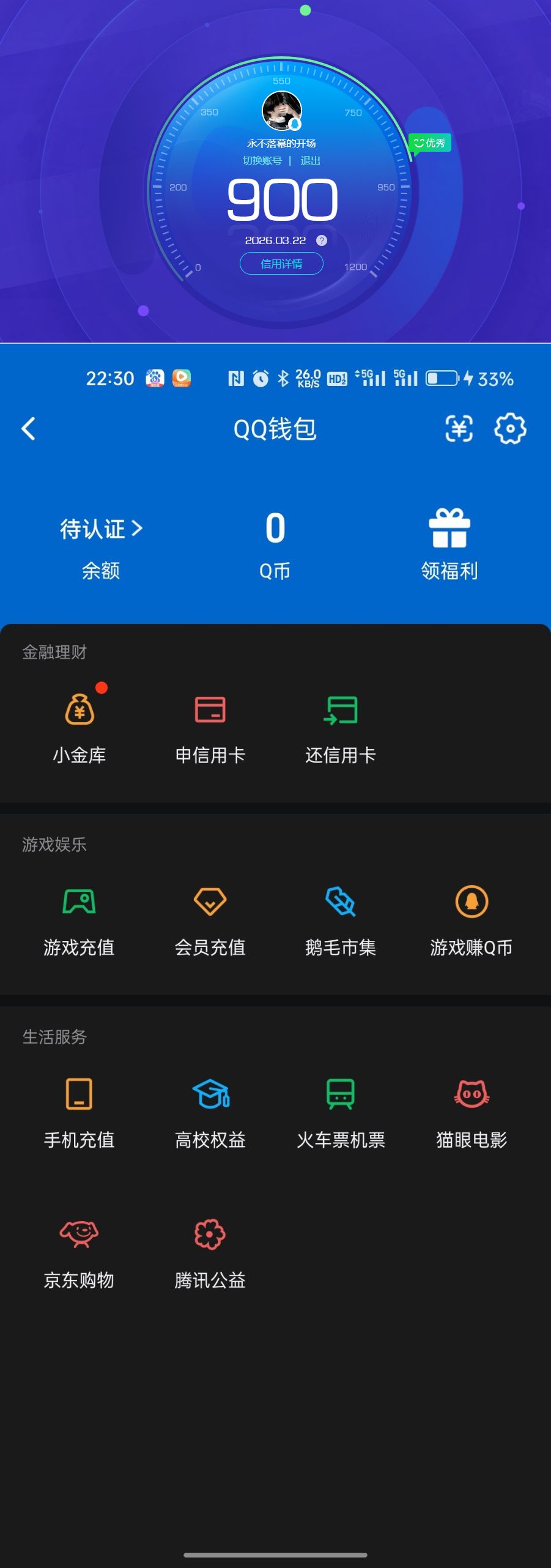The width and height of the screenshot is (551, 1568).
Task: Open 小金库
Action: [x=80, y=728]
